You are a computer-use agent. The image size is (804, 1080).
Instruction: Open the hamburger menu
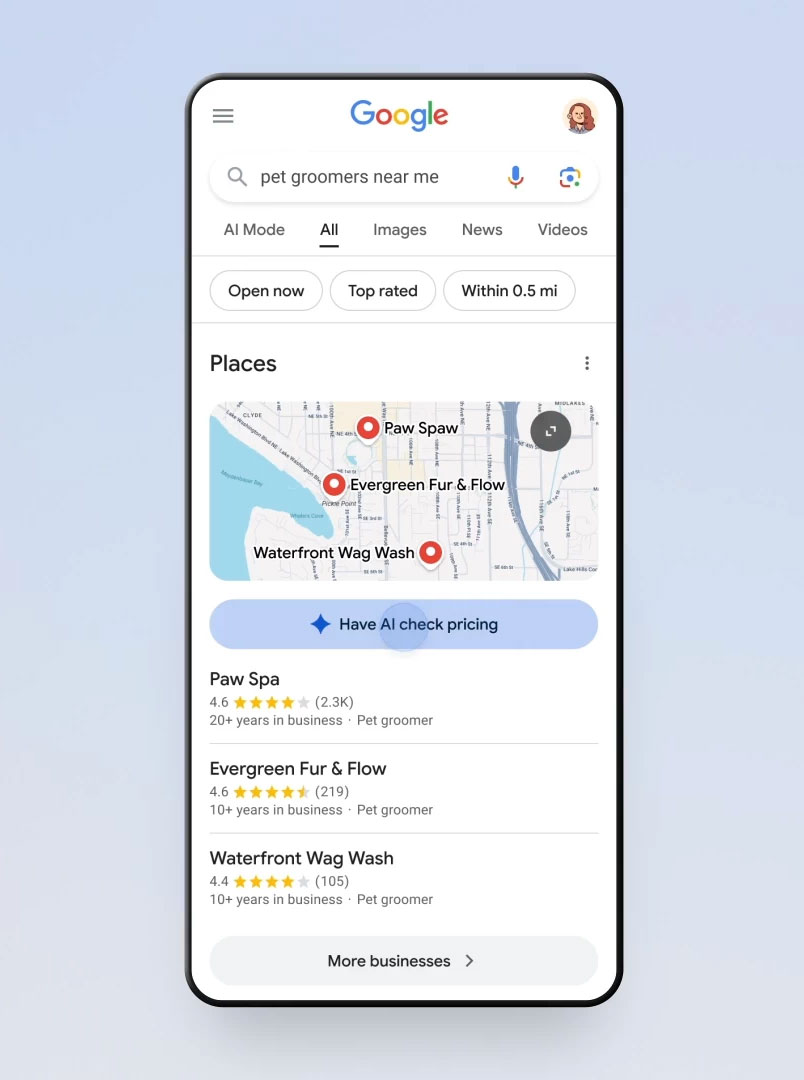pos(223,116)
